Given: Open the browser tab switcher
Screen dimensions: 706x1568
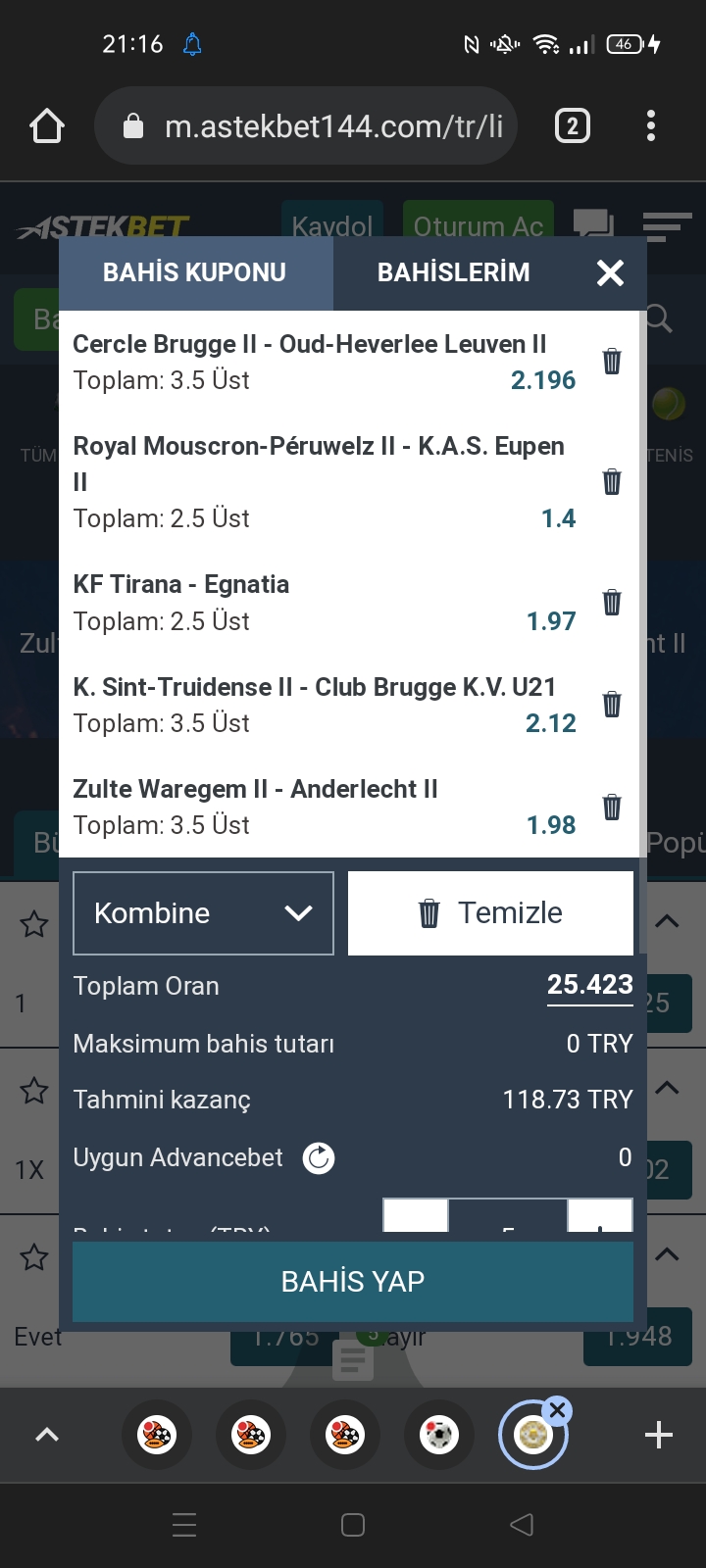Looking at the screenshot, I should click(x=573, y=126).
